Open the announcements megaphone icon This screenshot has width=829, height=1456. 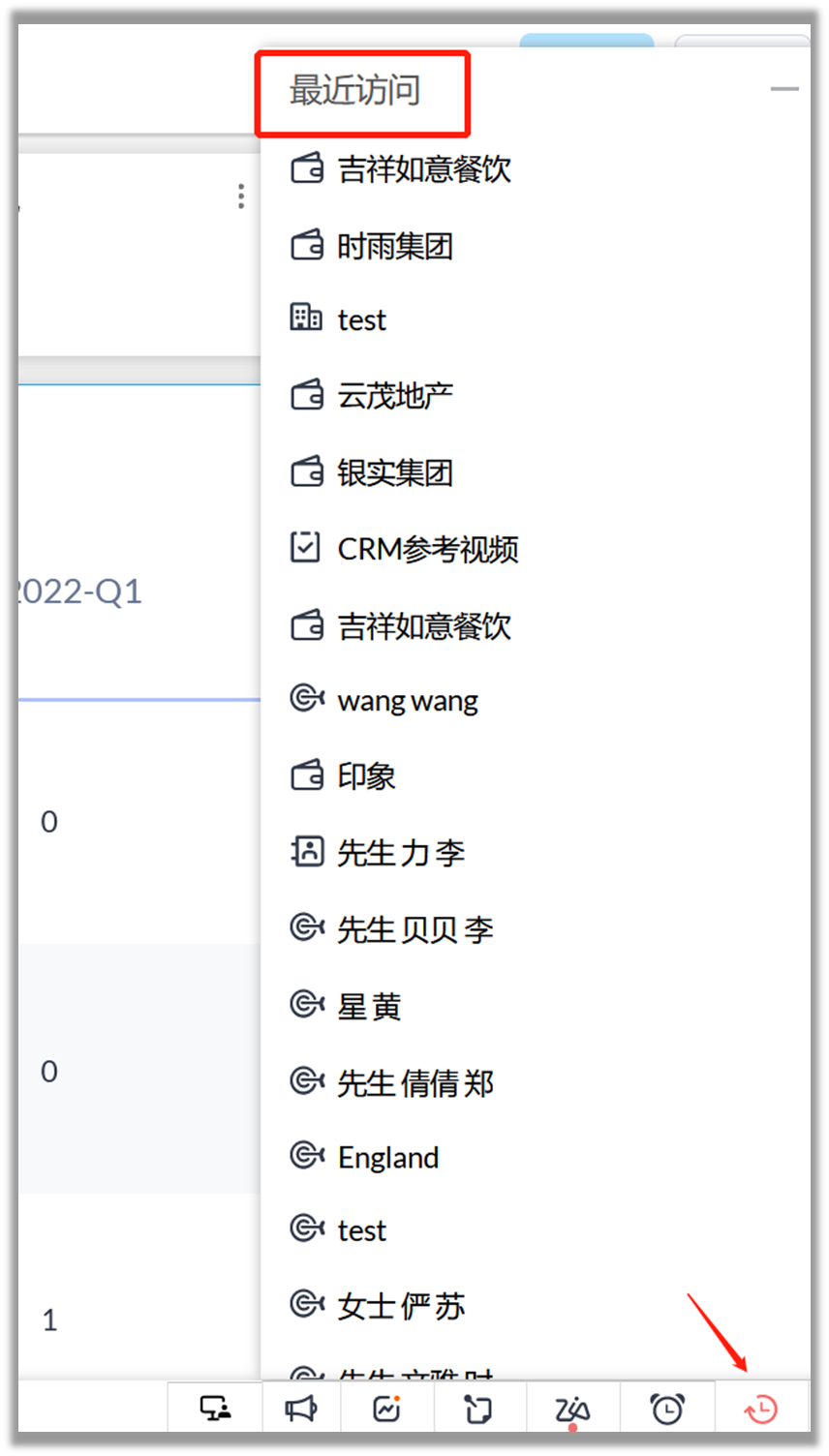pos(301,1409)
